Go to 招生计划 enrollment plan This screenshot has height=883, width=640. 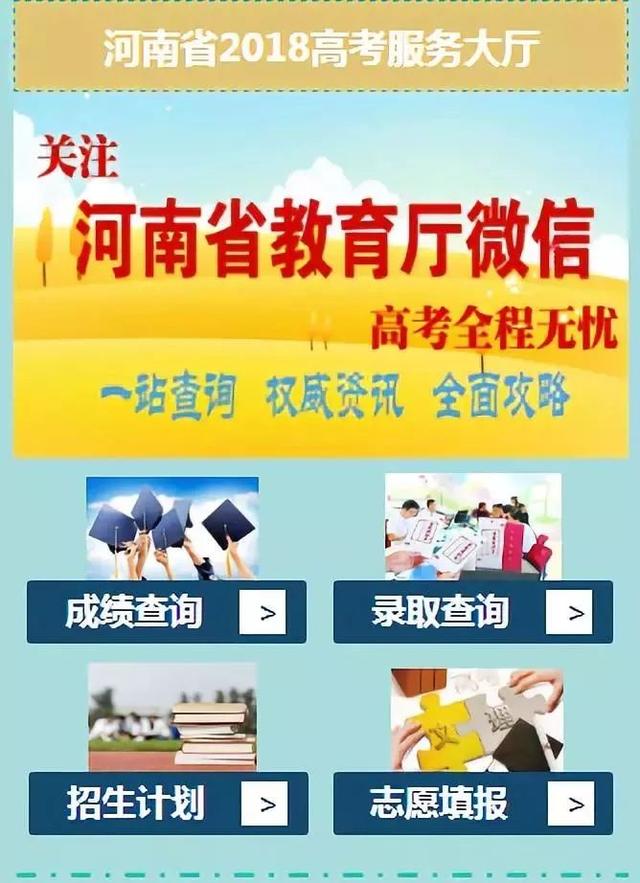point(167,803)
